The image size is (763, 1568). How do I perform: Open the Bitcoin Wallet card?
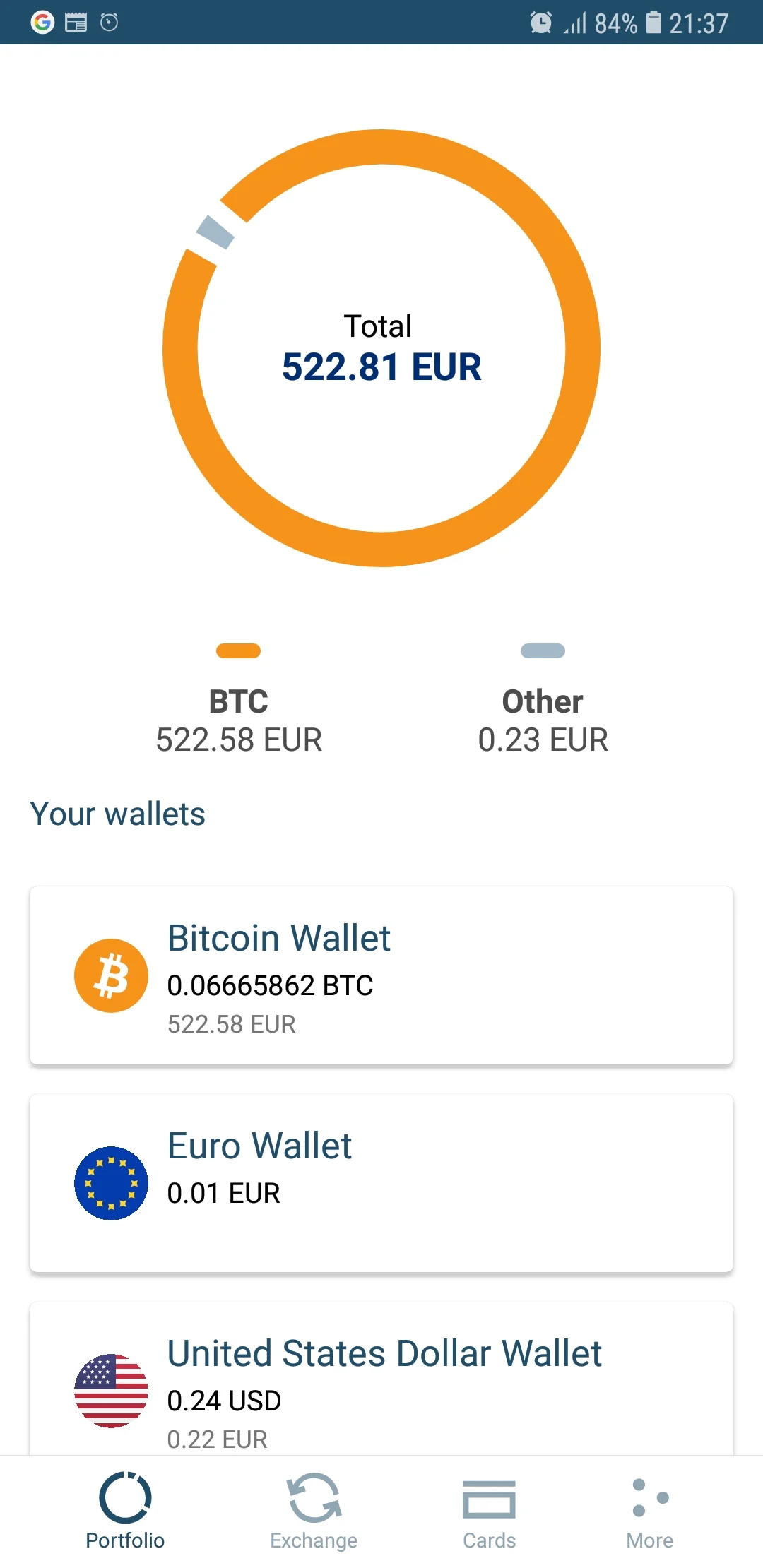point(381,975)
